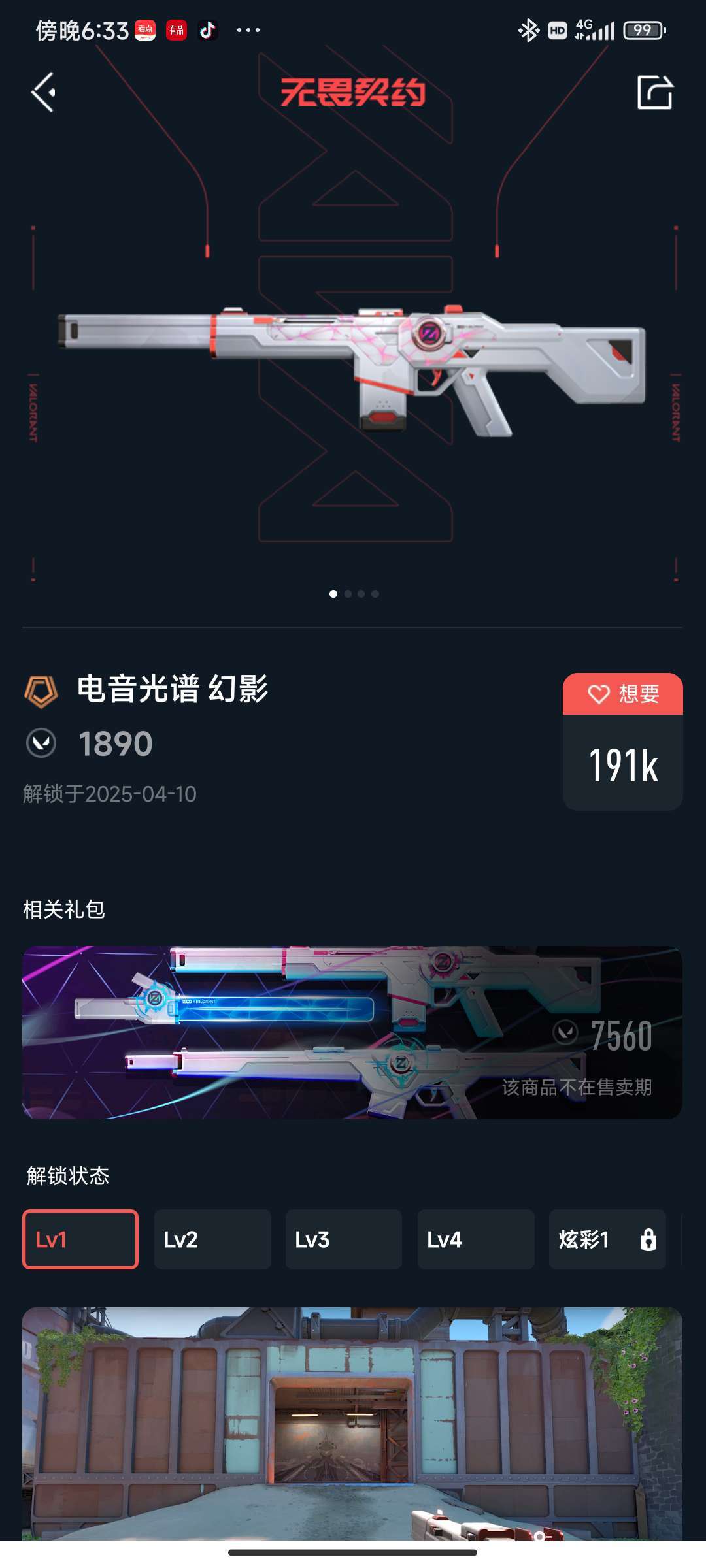Screen dimensions: 706x1568
Task: View the map preview image at bottom
Action: tap(353, 1424)
